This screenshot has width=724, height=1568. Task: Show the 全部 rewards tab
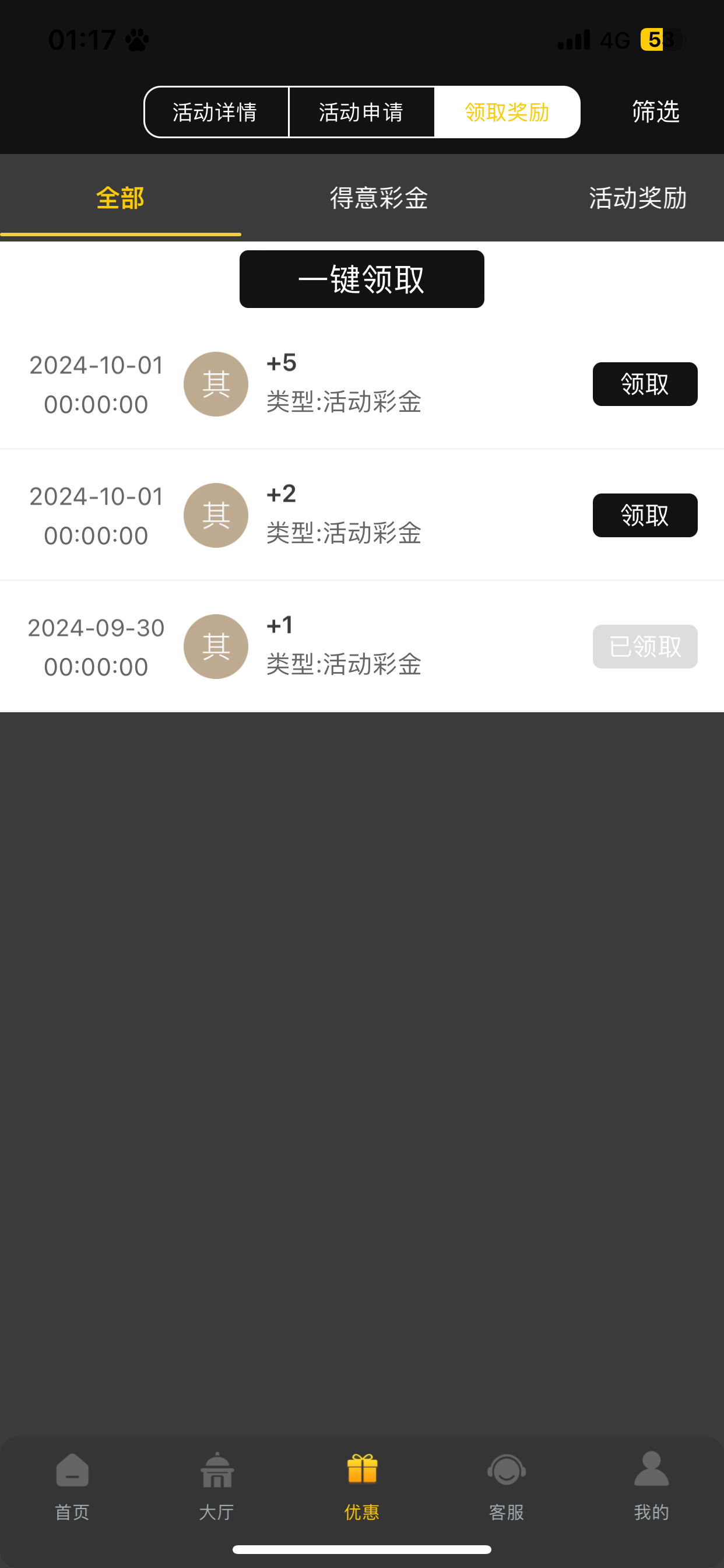point(121,198)
